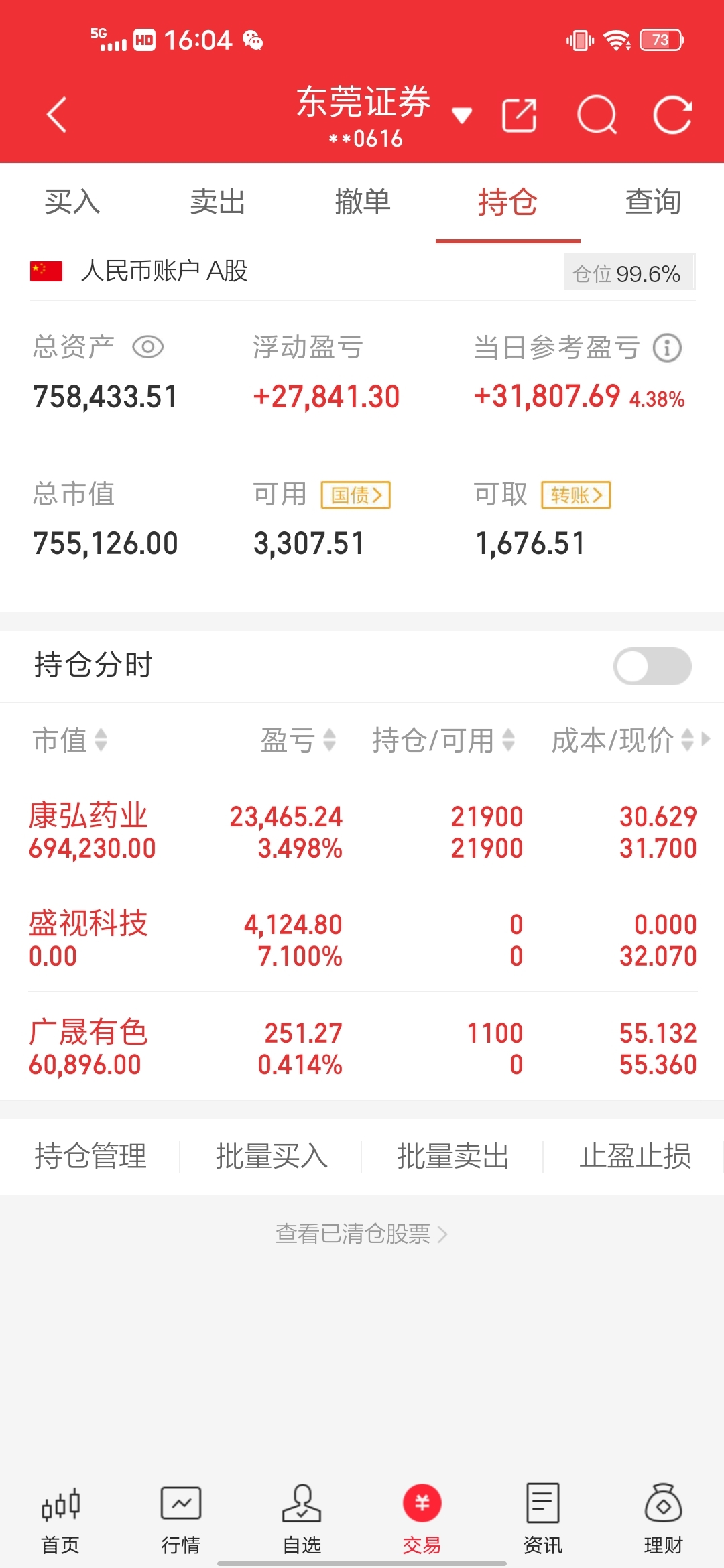Tap the 转账 link next to 可取
Viewport: 724px width, 1568px height.
point(575,495)
